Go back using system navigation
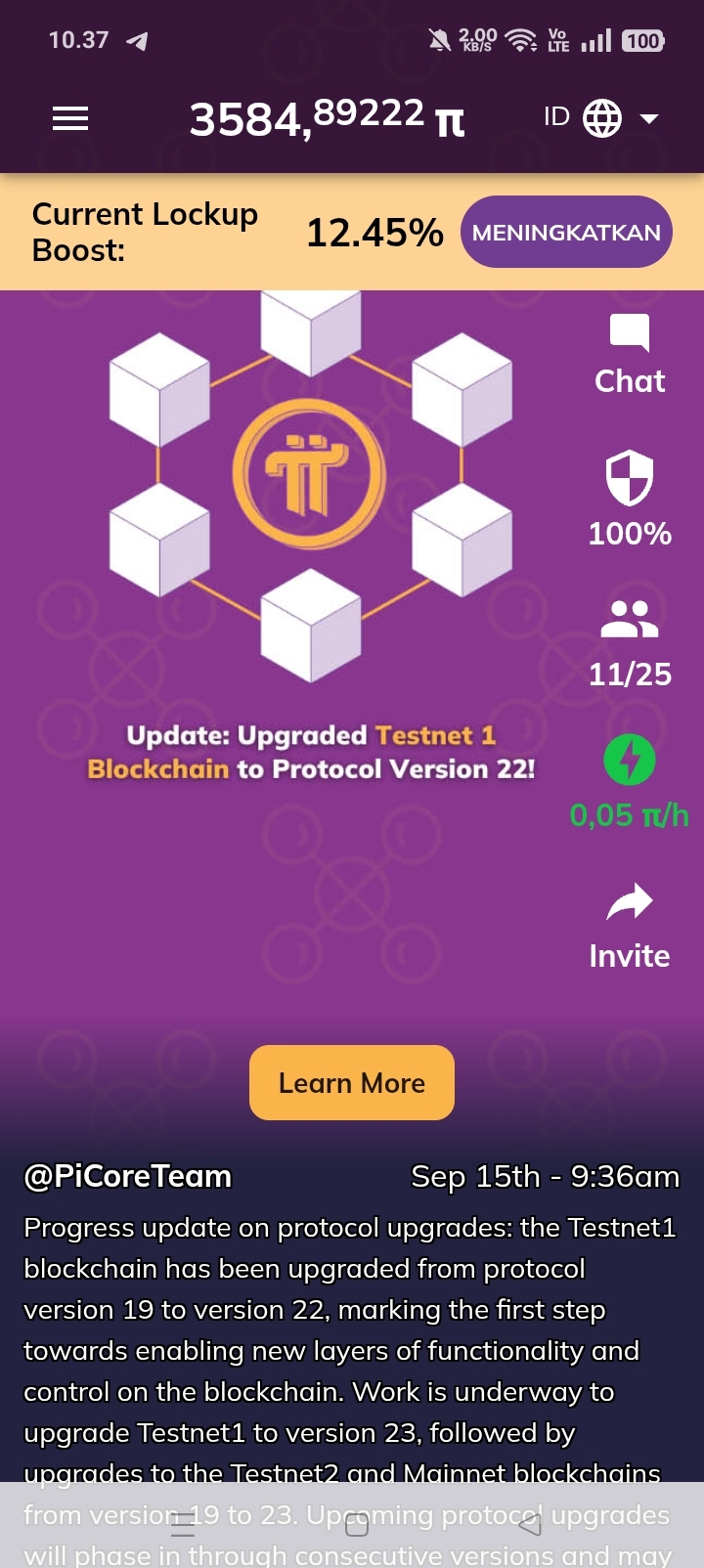 (x=530, y=1525)
